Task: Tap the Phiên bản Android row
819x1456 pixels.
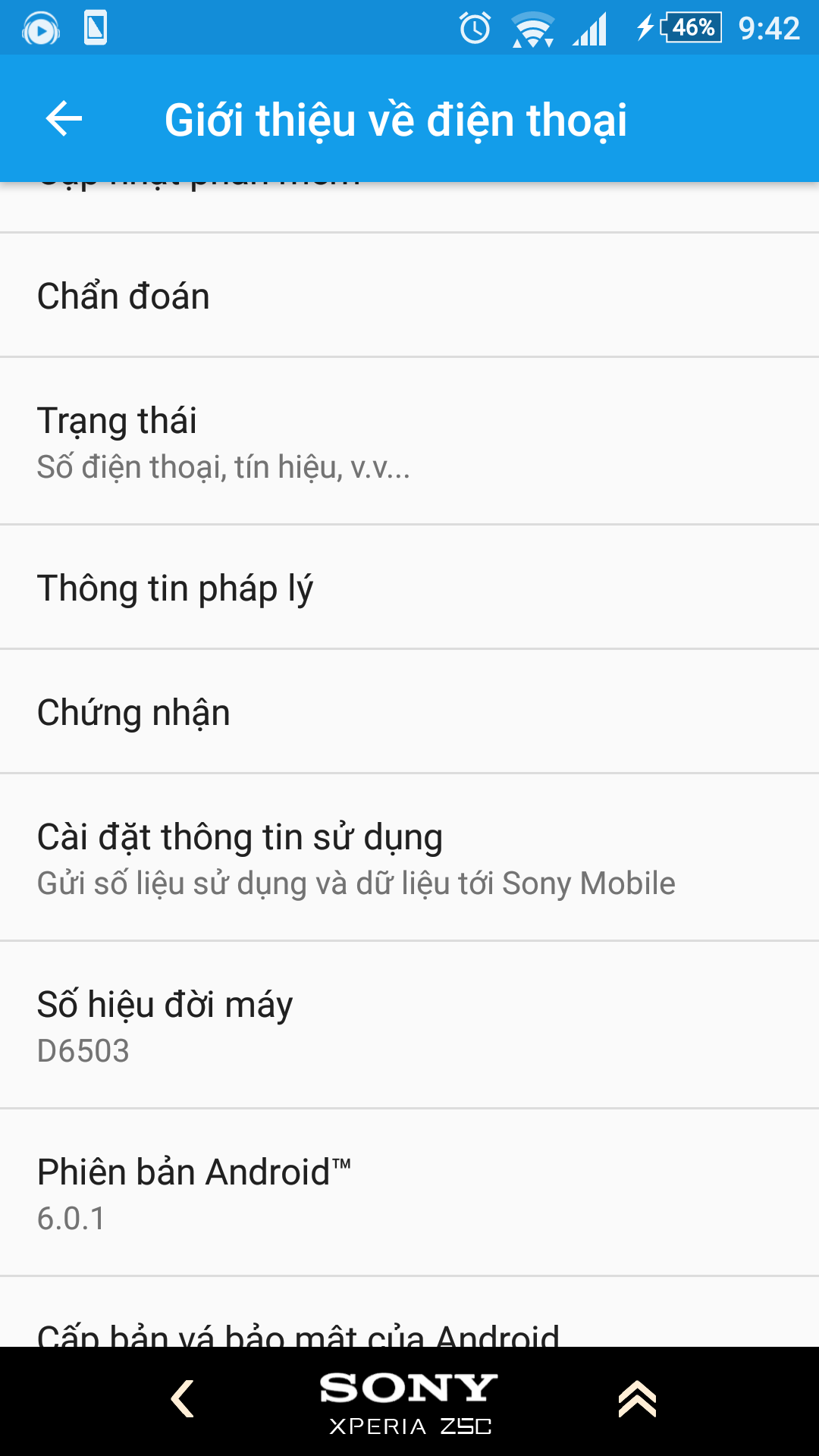Action: (x=409, y=1193)
